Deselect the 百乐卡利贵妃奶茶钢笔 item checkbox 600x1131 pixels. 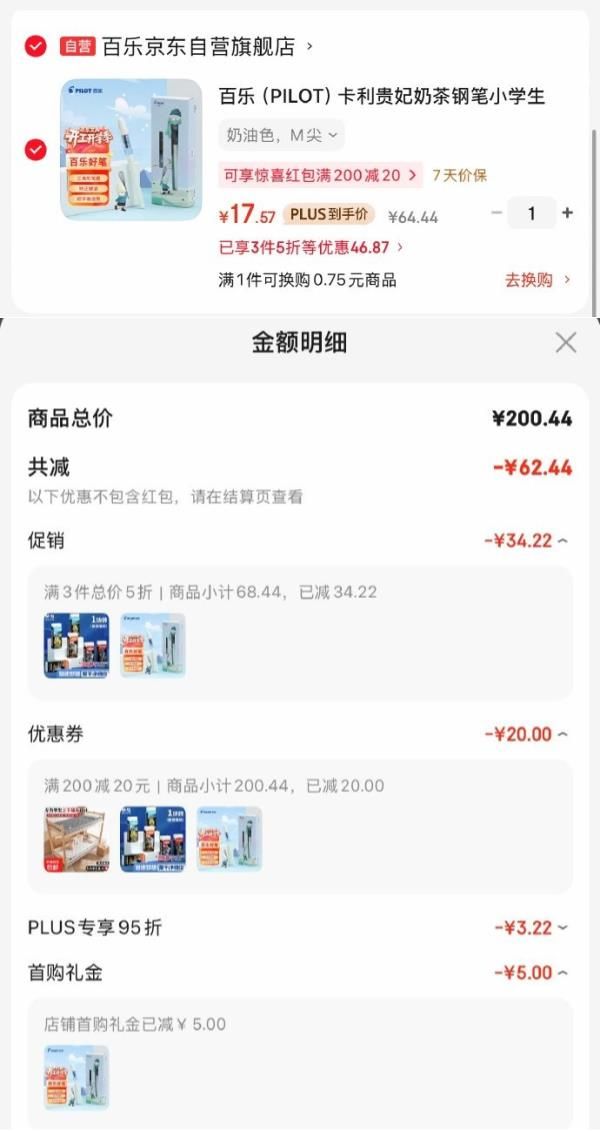(36, 150)
